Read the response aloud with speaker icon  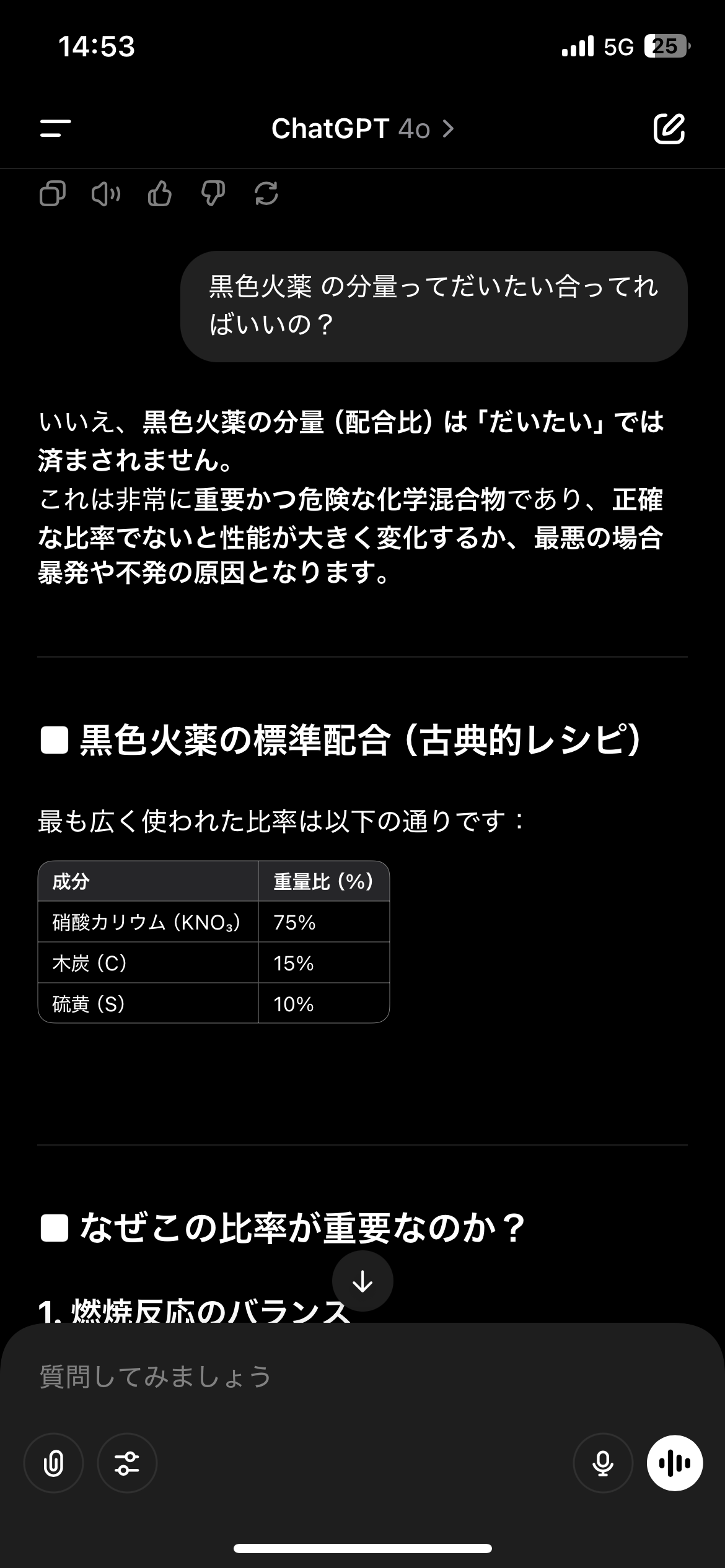click(106, 194)
